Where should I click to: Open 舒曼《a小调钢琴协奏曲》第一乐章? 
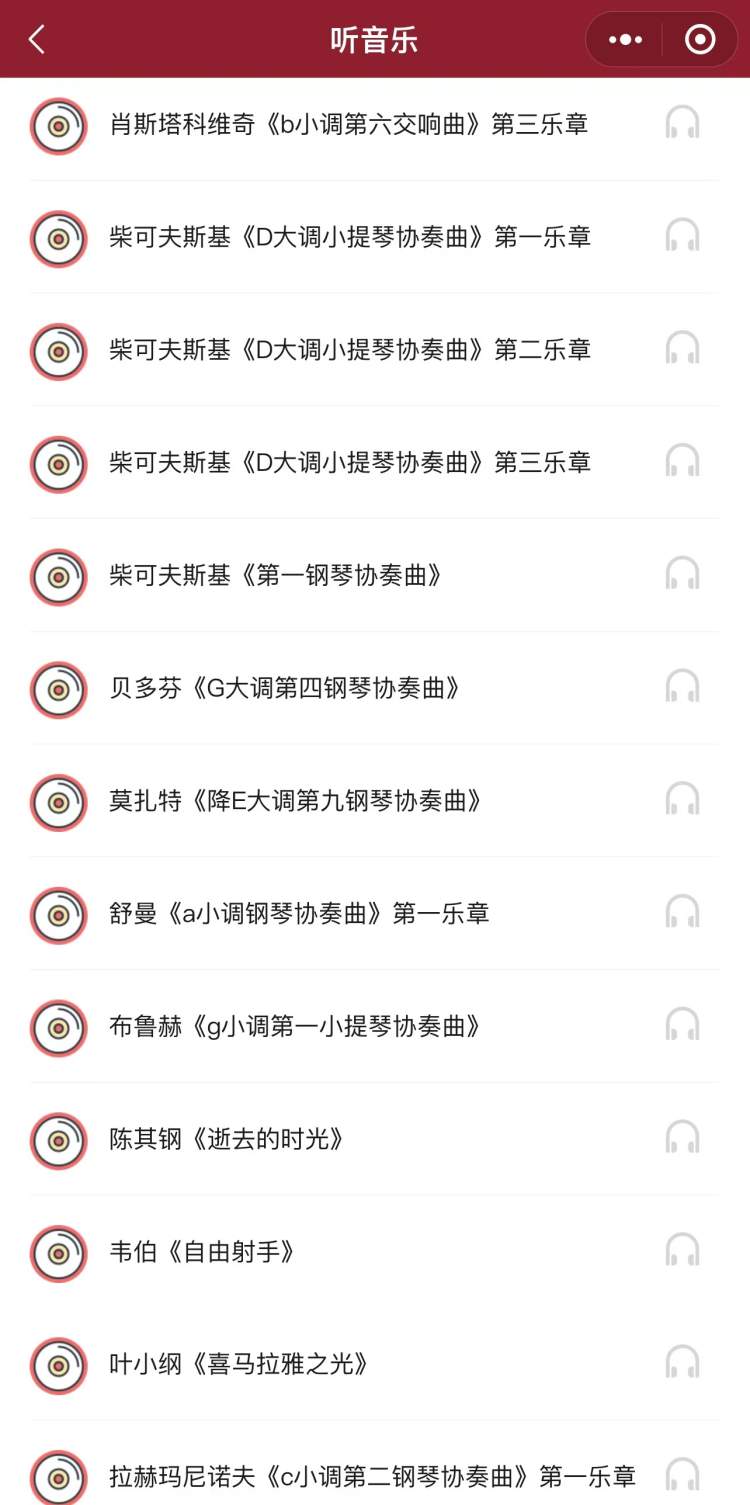374,913
